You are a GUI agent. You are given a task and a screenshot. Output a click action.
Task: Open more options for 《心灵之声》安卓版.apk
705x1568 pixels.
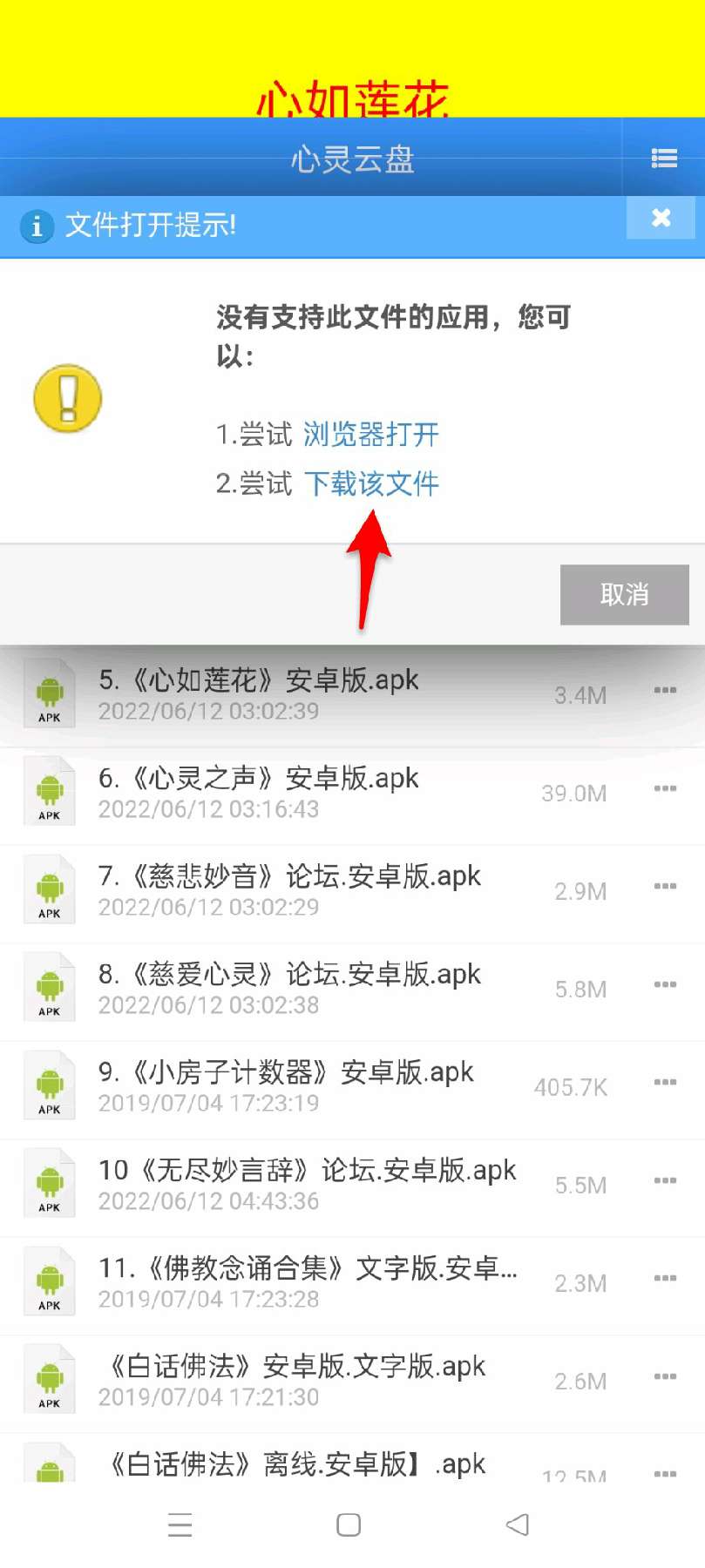665,788
